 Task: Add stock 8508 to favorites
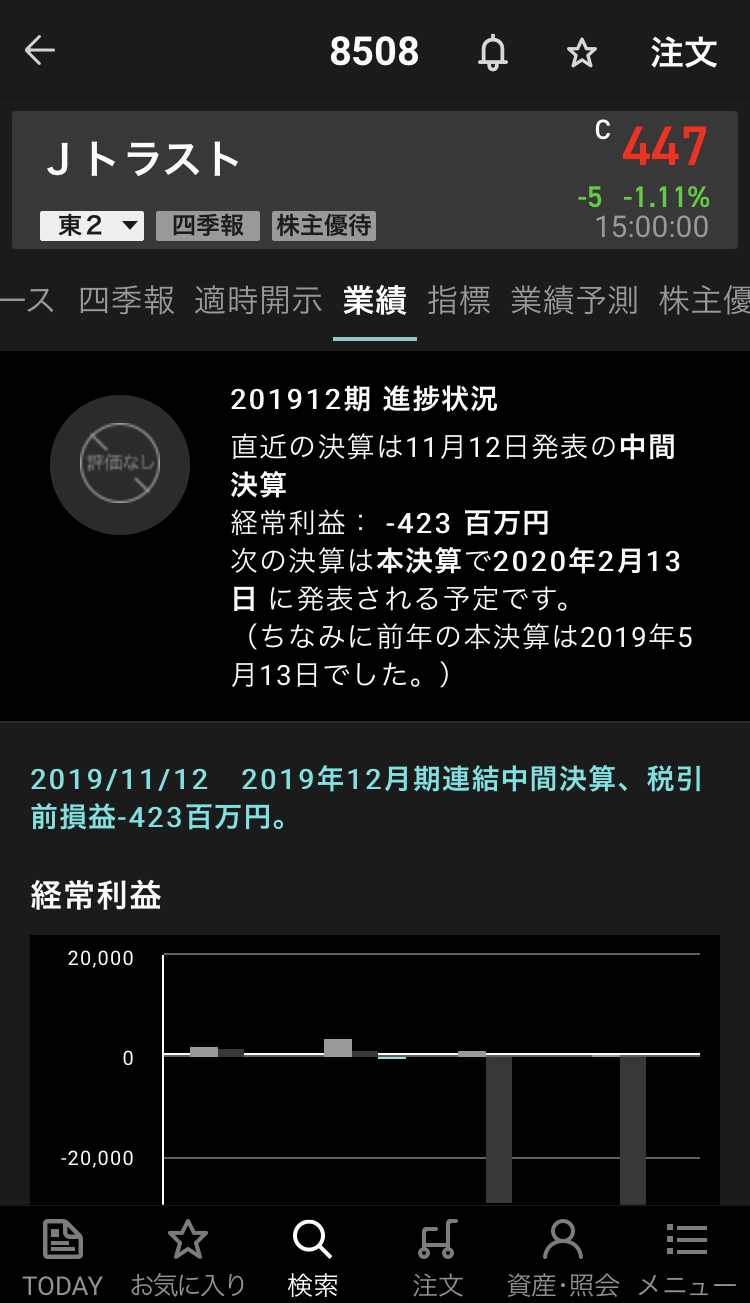(x=581, y=53)
